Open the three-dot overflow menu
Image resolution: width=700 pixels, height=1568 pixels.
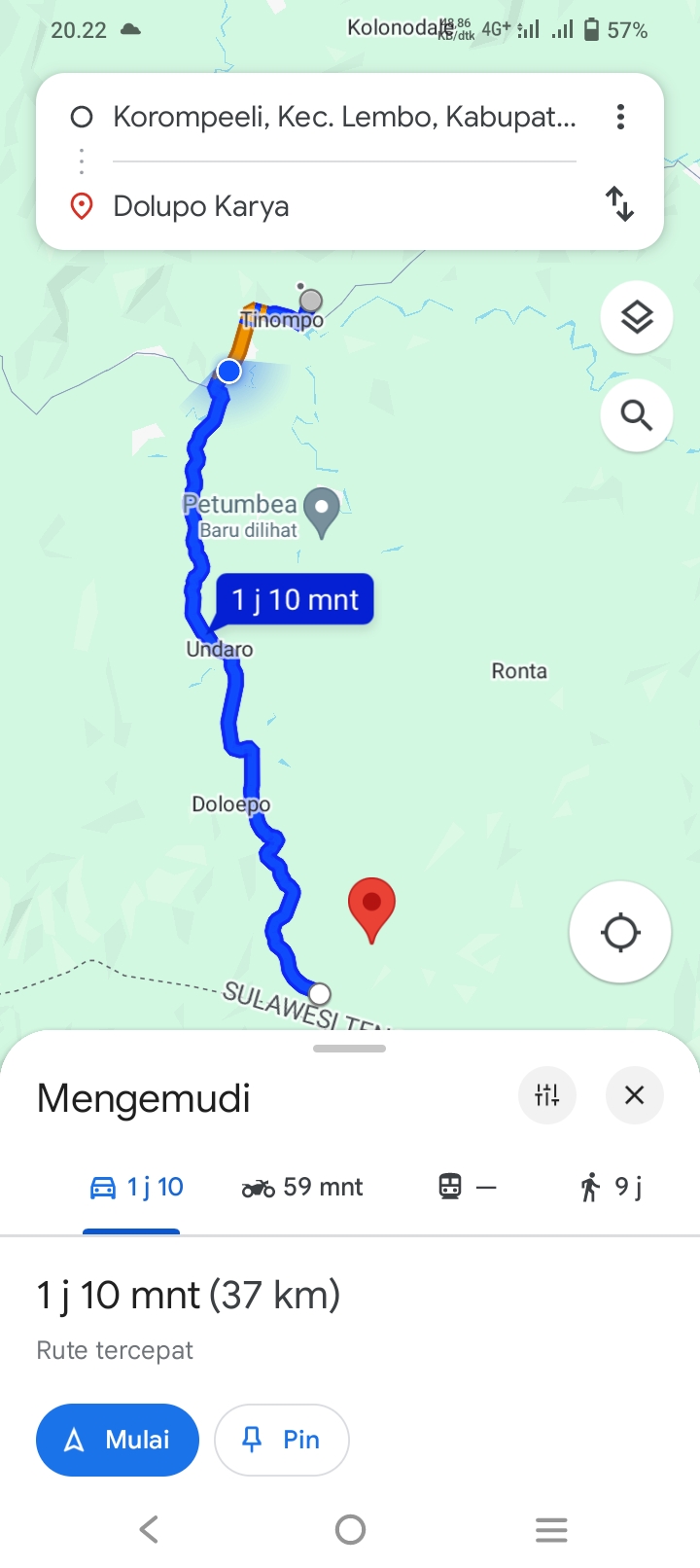point(620,118)
